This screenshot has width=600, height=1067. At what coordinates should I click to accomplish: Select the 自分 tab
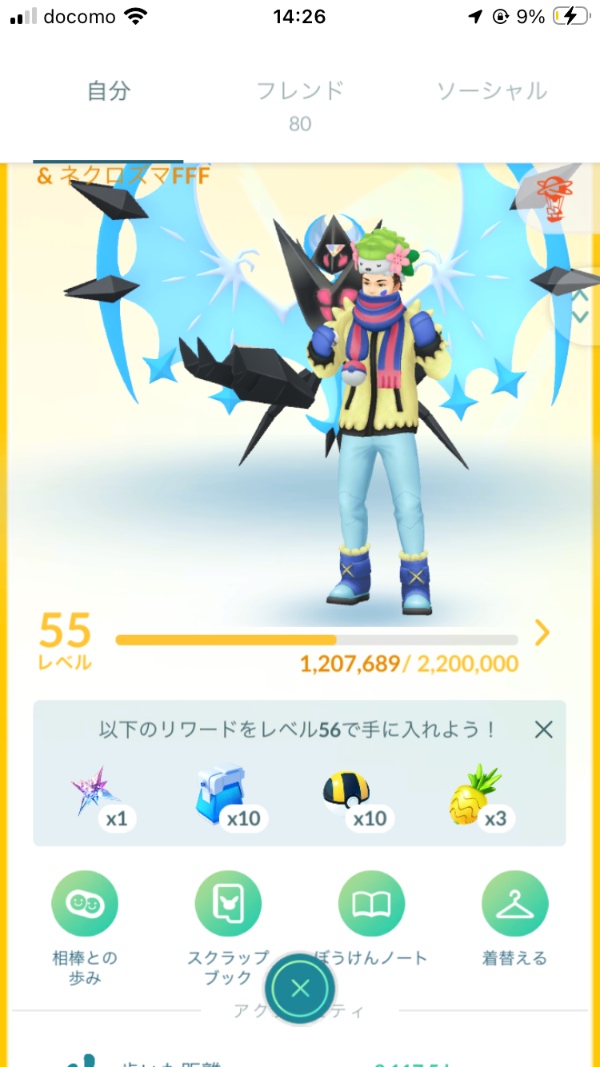click(108, 91)
